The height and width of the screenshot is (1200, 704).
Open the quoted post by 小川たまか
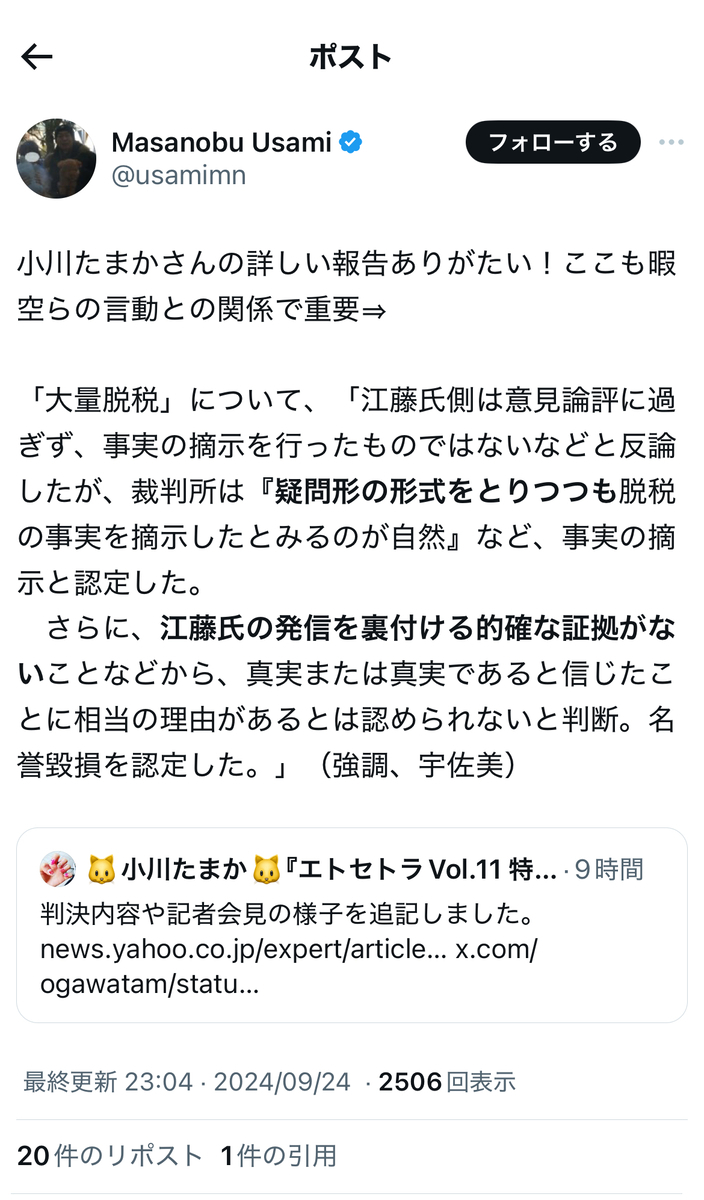click(351, 924)
